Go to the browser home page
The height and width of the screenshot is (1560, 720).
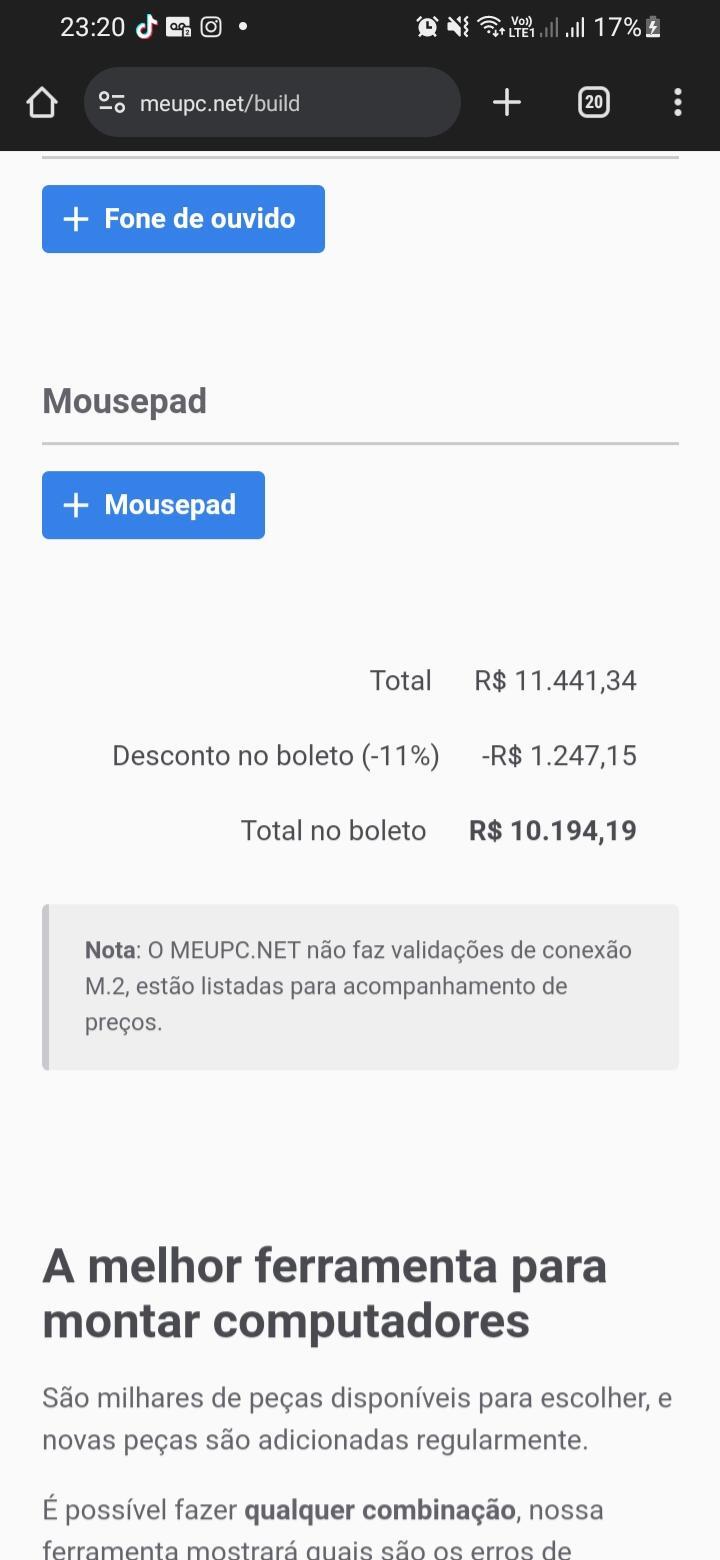(x=42, y=102)
